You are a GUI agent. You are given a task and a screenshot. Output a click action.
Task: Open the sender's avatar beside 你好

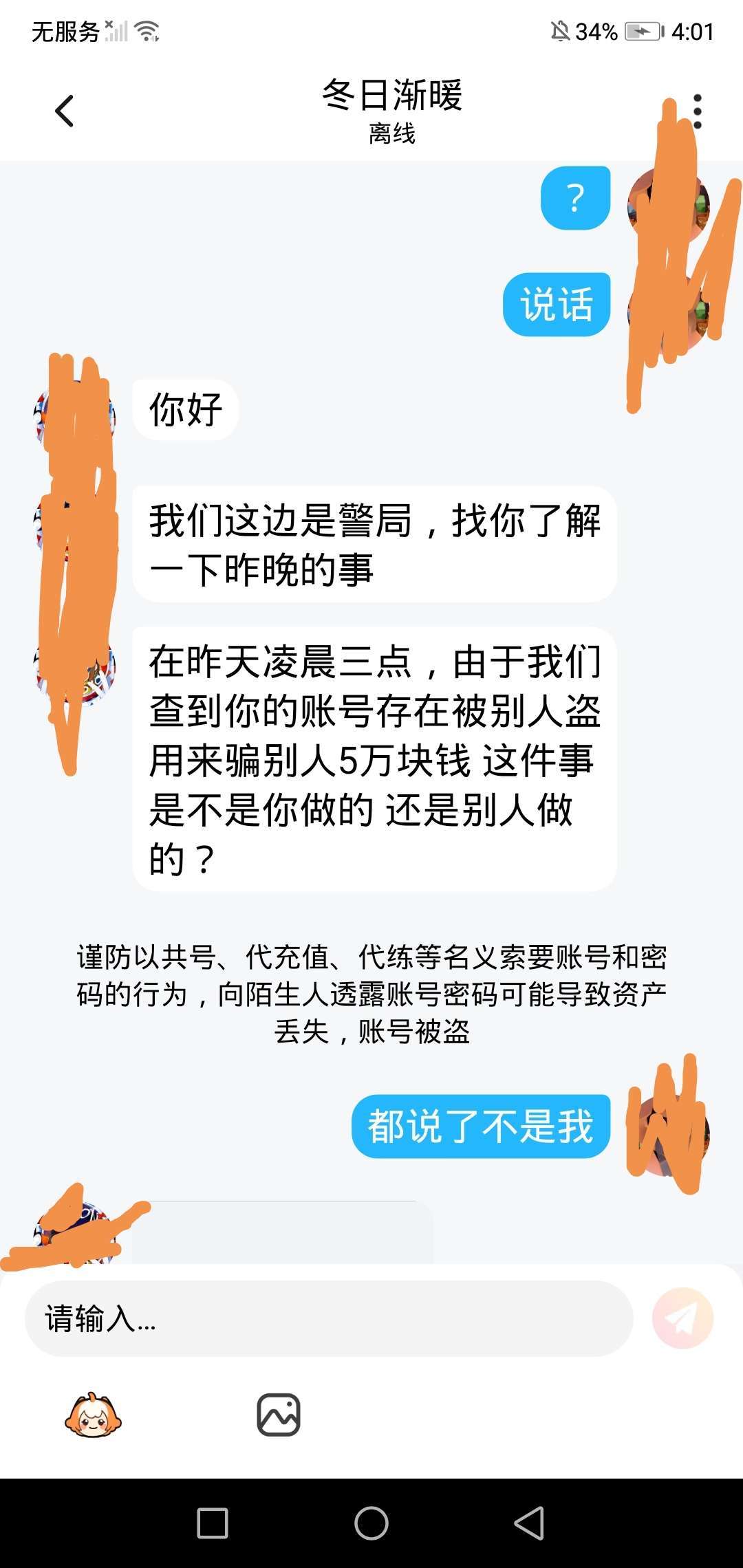(74, 417)
